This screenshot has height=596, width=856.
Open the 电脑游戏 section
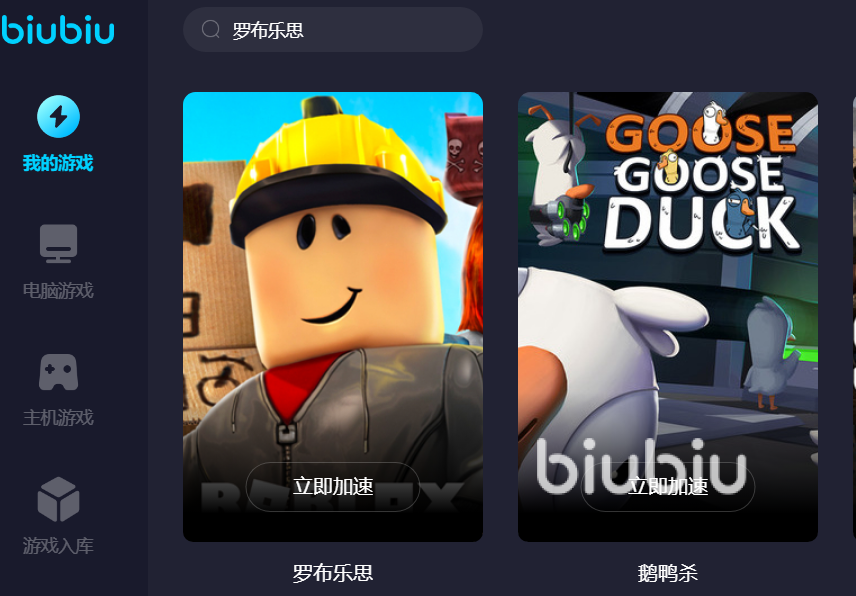click(58, 262)
